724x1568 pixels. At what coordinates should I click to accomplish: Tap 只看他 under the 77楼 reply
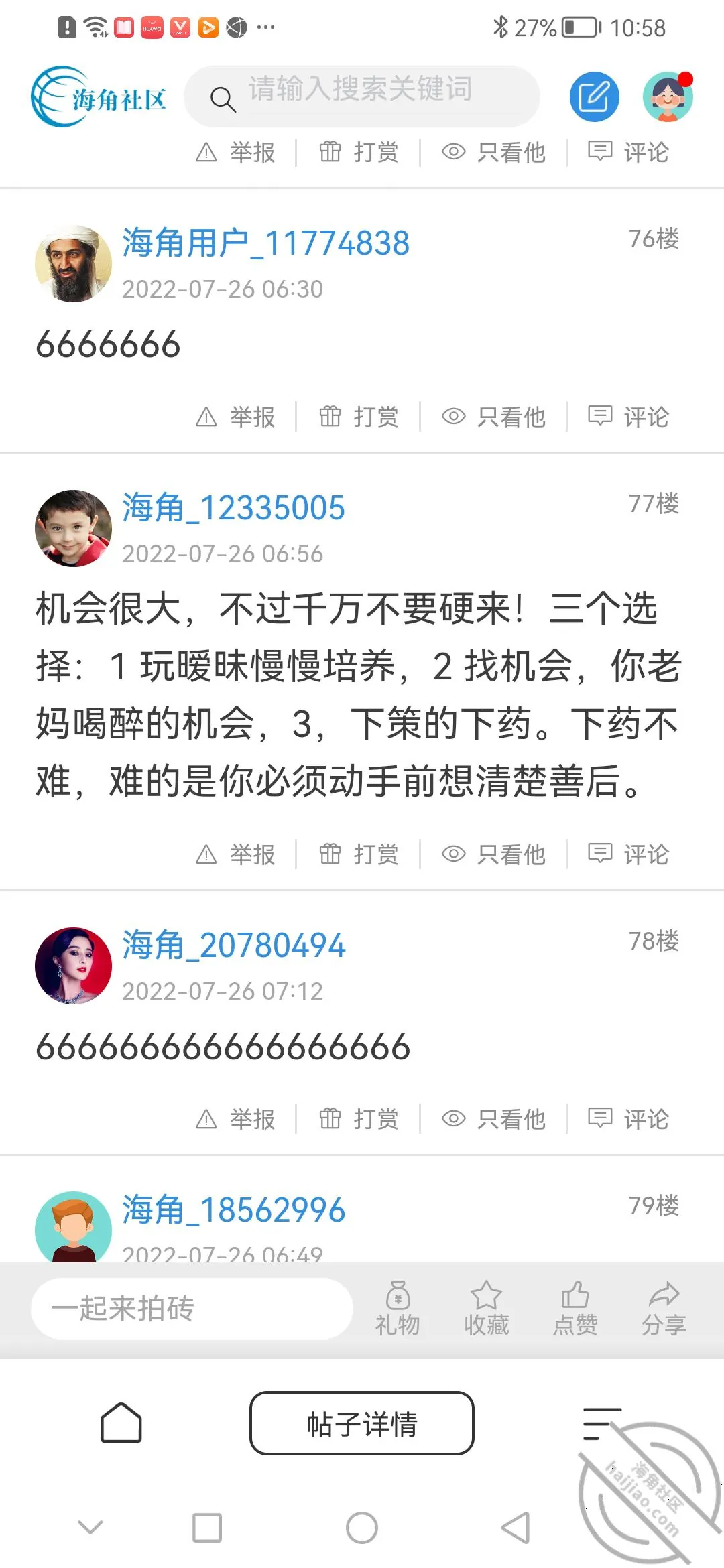(x=493, y=854)
